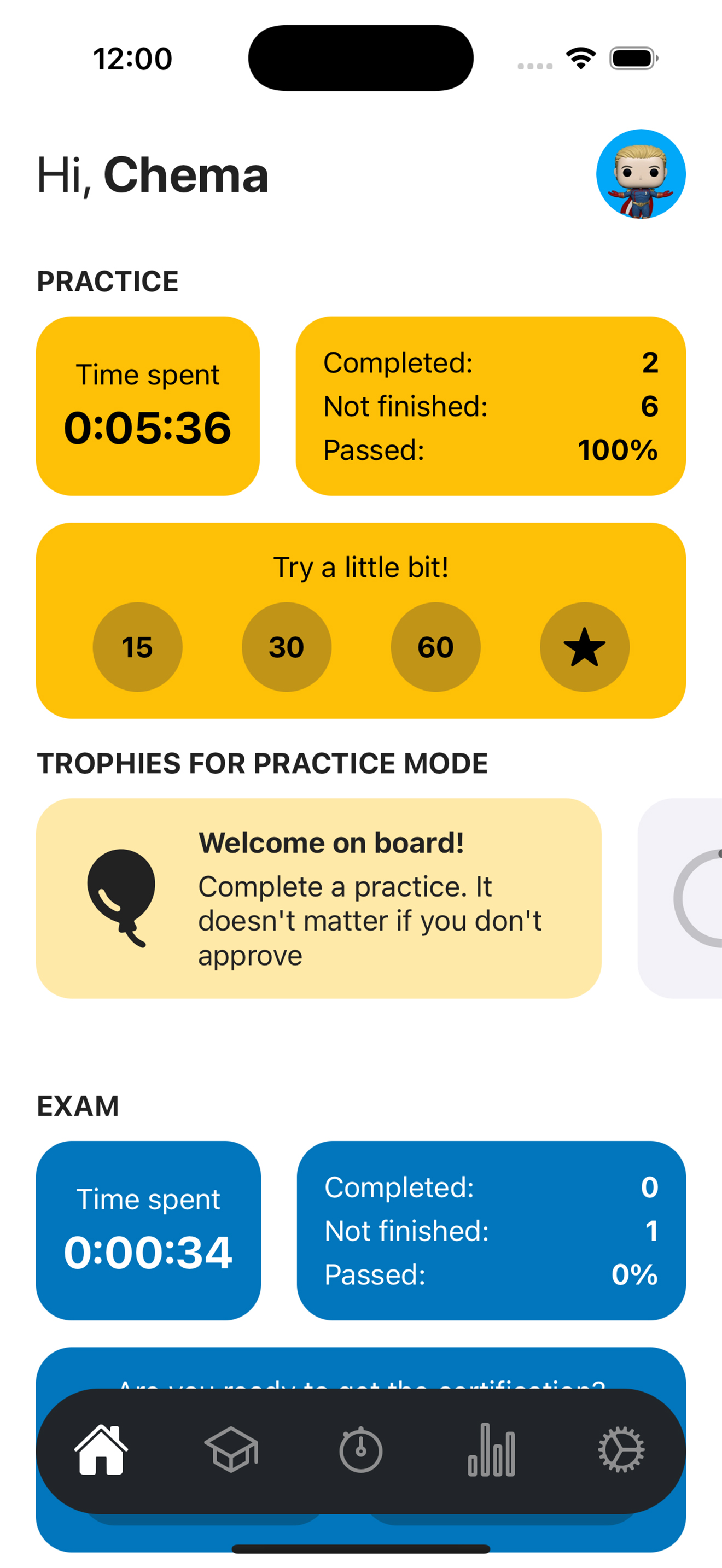Tap the exam Time spent card
This screenshot has height=1568, width=722.
(x=148, y=1228)
